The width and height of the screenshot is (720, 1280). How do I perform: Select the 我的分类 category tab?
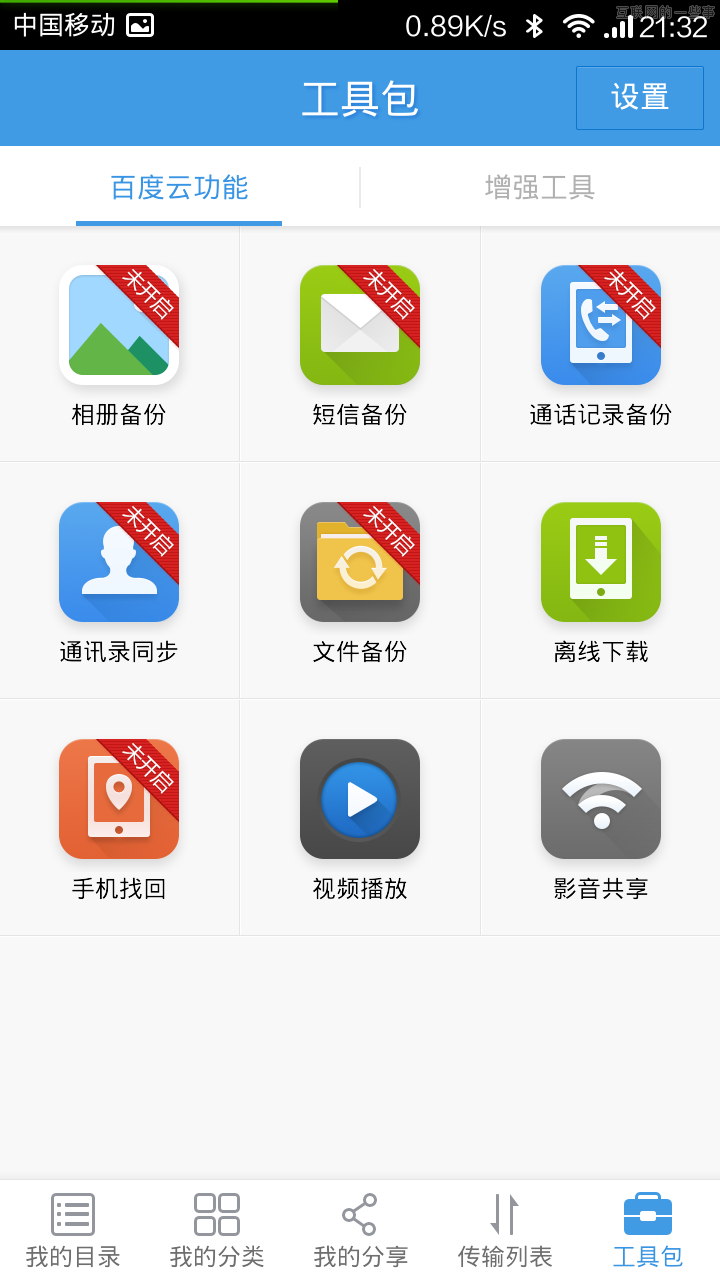[x=216, y=1228]
